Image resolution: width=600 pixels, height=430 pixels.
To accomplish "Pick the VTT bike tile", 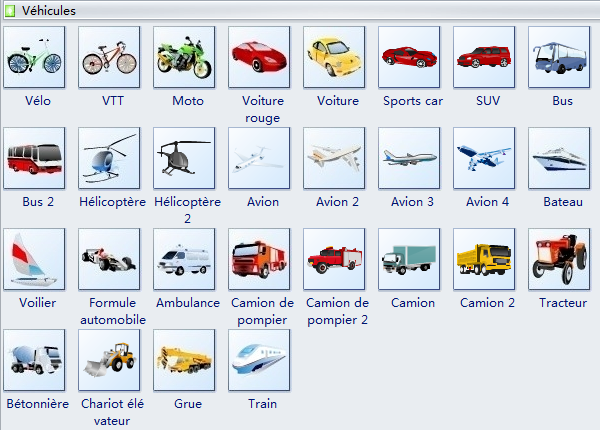I will (x=109, y=57).
